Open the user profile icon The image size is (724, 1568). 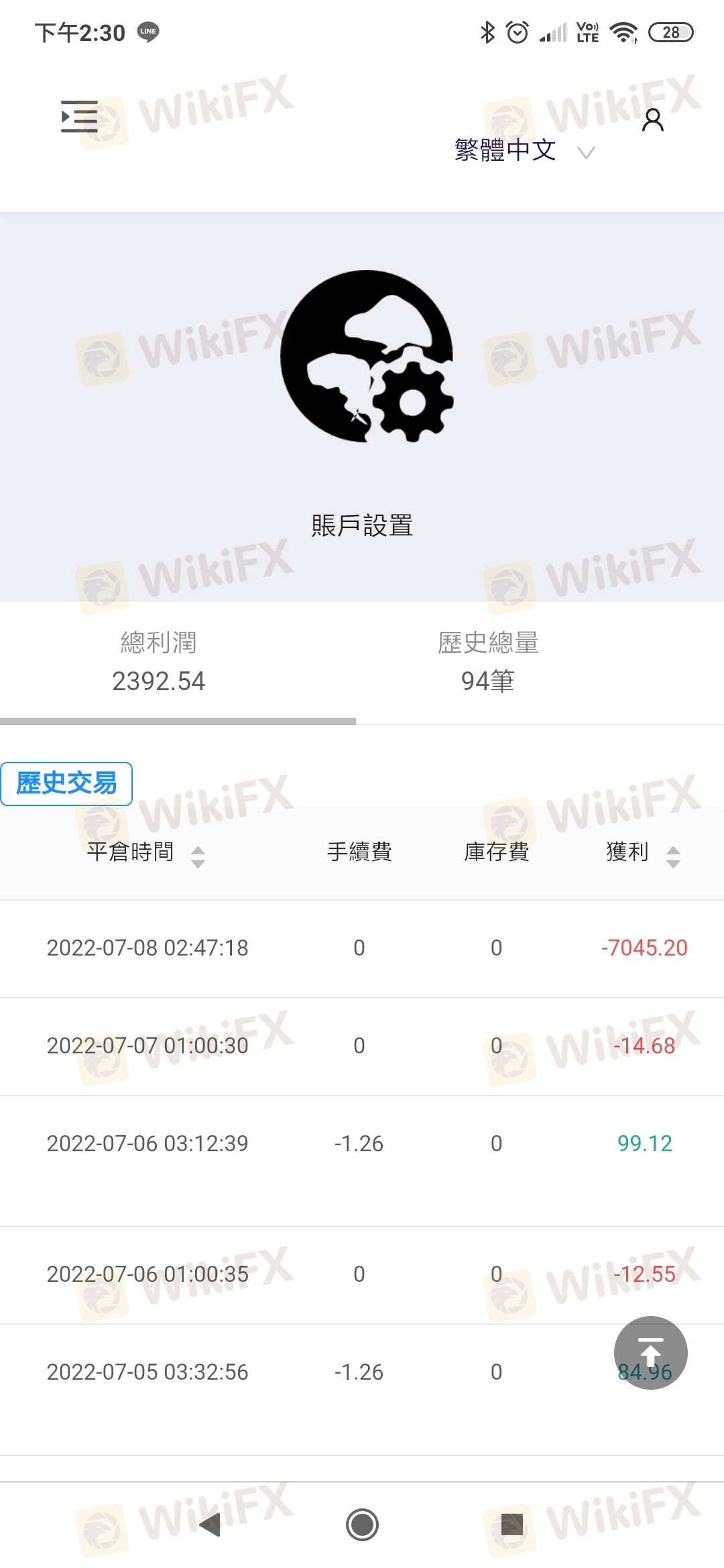[x=652, y=120]
